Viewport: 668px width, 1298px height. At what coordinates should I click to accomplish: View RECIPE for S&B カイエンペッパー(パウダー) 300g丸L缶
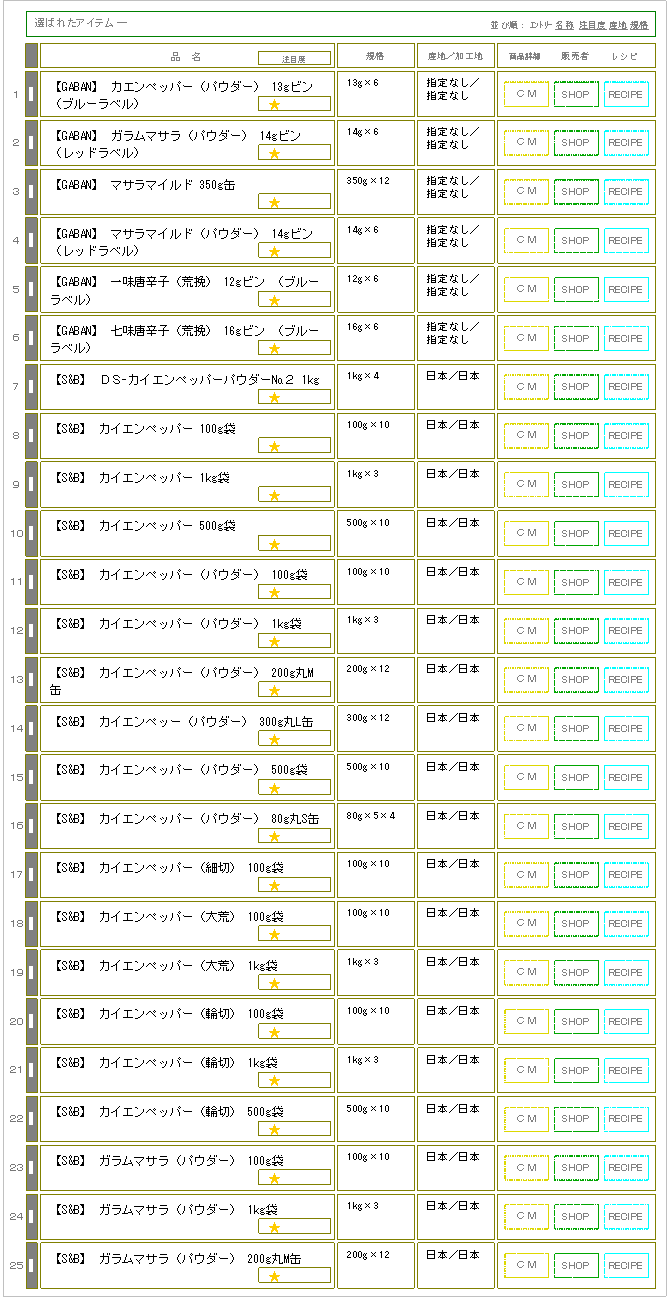coord(626,729)
